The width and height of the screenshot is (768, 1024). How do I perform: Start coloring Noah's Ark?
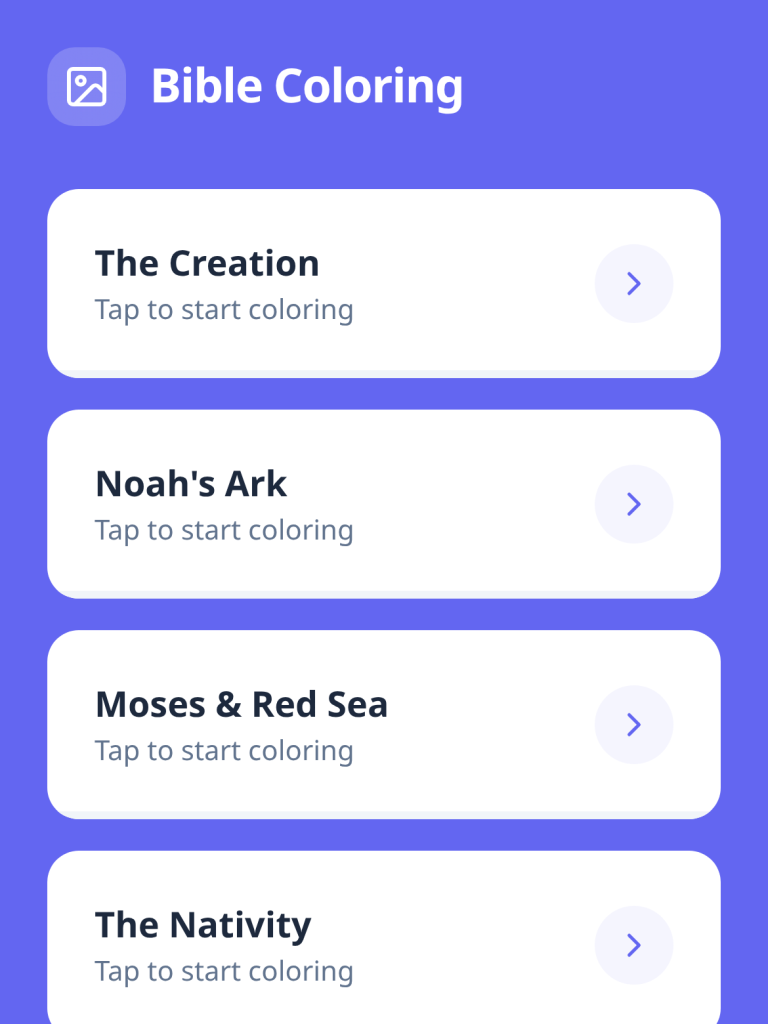pos(383,503)
